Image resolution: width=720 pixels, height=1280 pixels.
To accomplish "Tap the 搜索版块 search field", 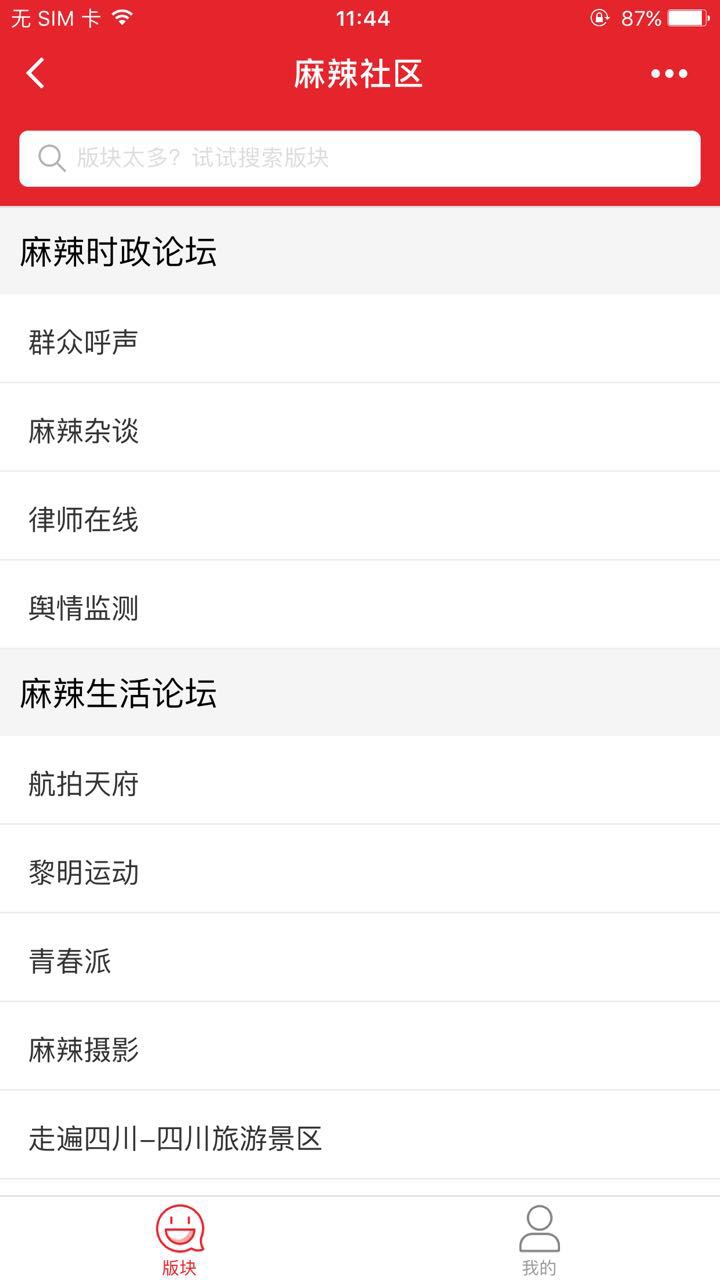I will tap(360, 158).
